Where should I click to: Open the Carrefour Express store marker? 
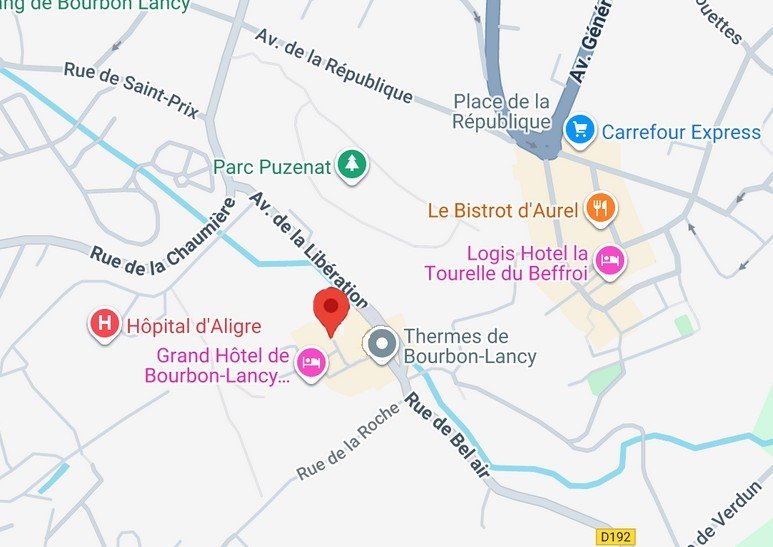coord(581,130)
